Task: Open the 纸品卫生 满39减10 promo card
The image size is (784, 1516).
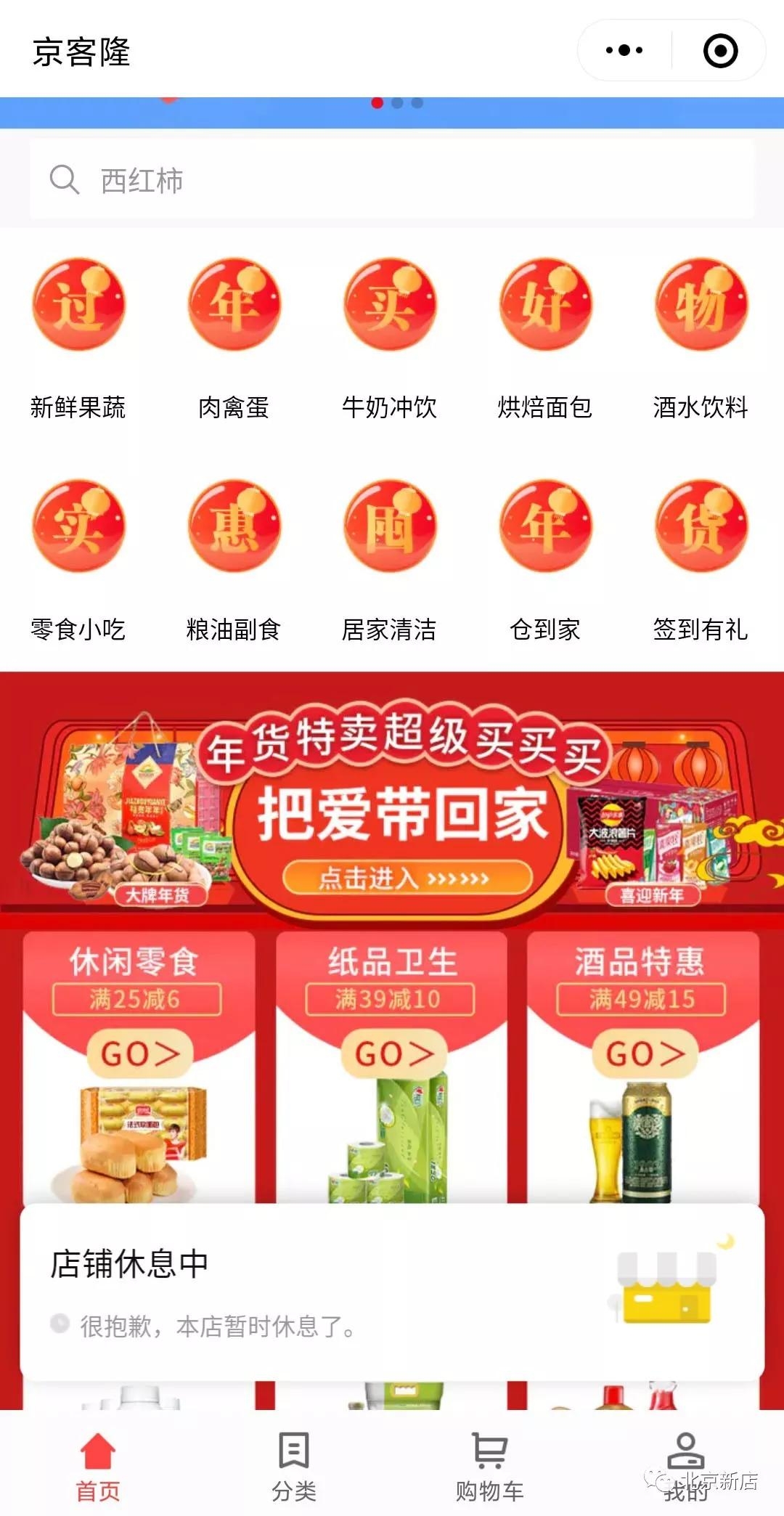Action: 392,1053
